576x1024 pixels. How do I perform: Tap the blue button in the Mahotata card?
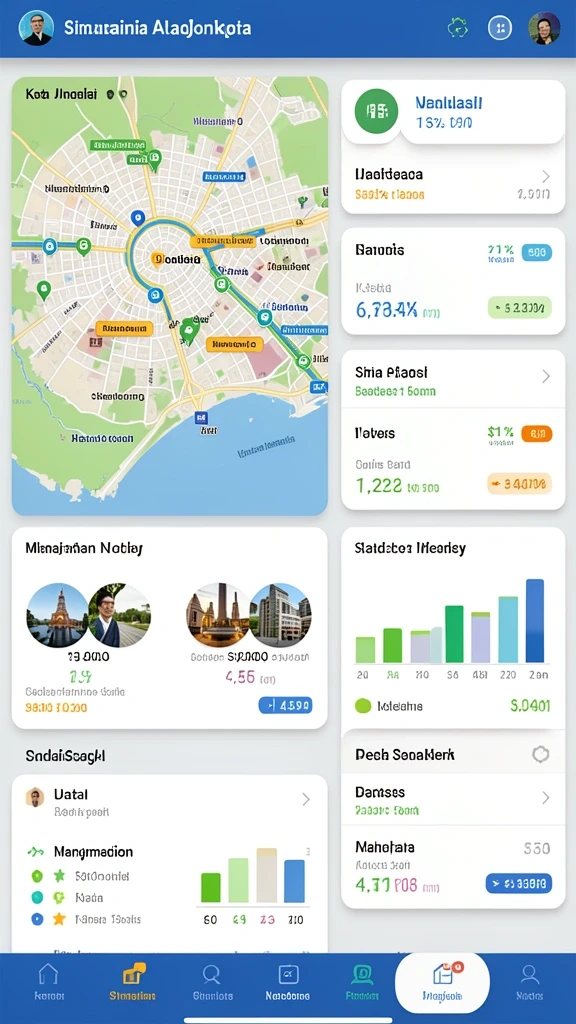[x=519, y=884]
